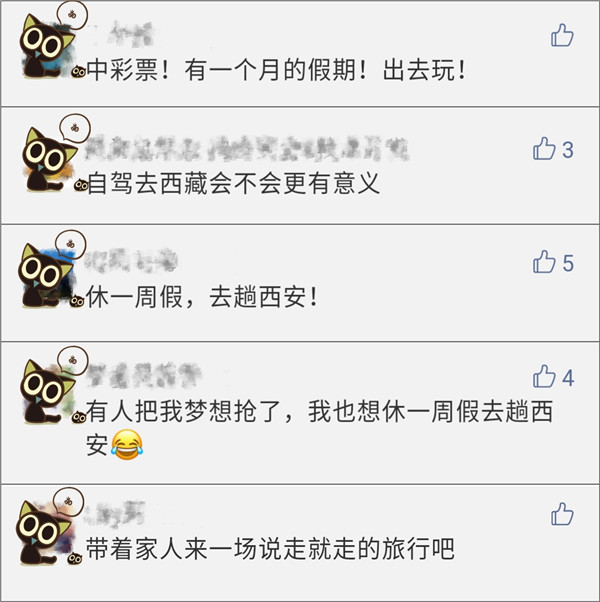The width and height of the screenshot is (600, 602).
Task: Like the comment "休一周假，去趟西安！"
Action: 545,263
